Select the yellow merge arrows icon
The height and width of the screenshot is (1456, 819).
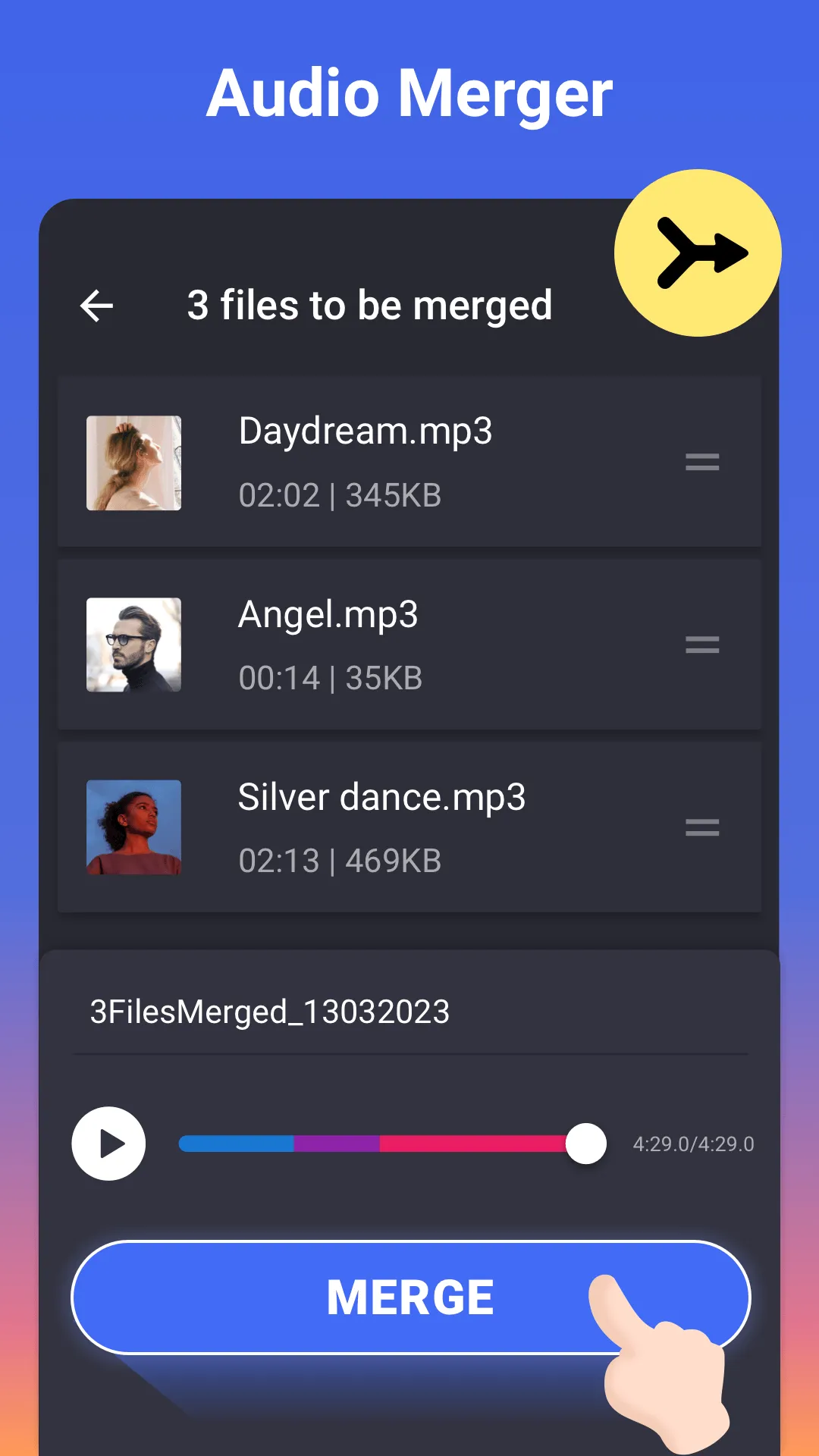(x=698, y=253)
